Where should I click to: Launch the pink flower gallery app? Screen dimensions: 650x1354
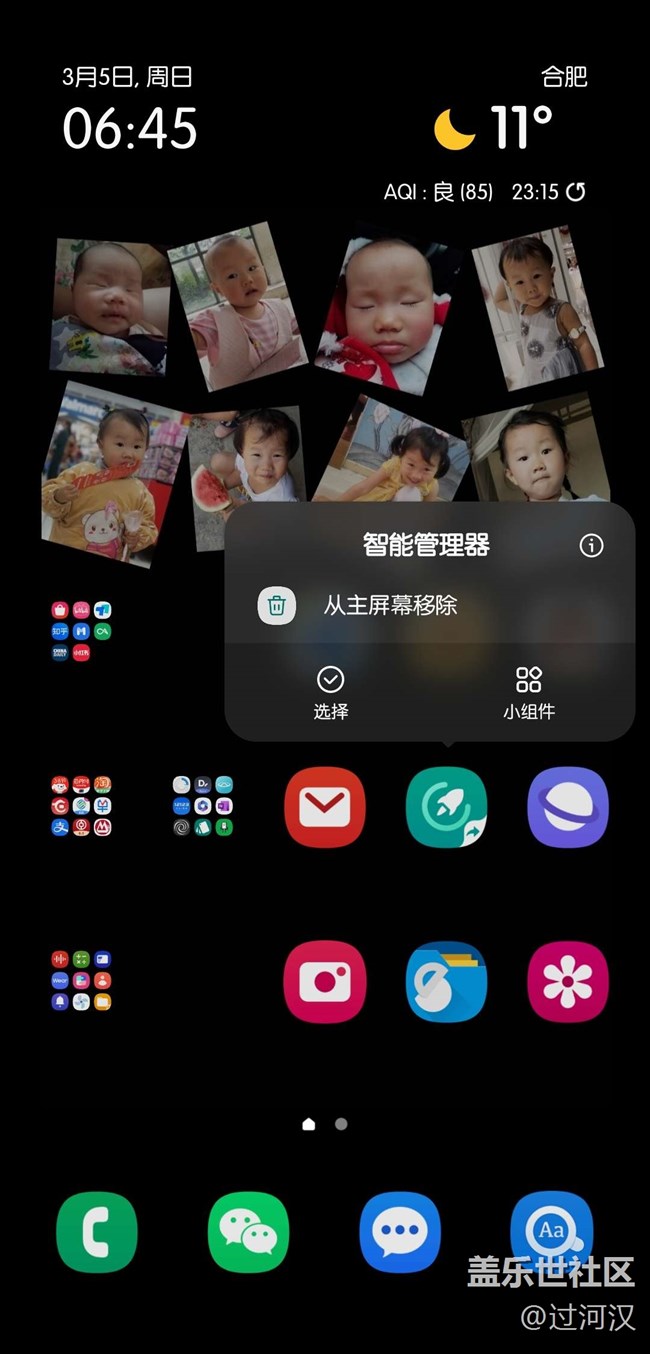coord(567,981)
